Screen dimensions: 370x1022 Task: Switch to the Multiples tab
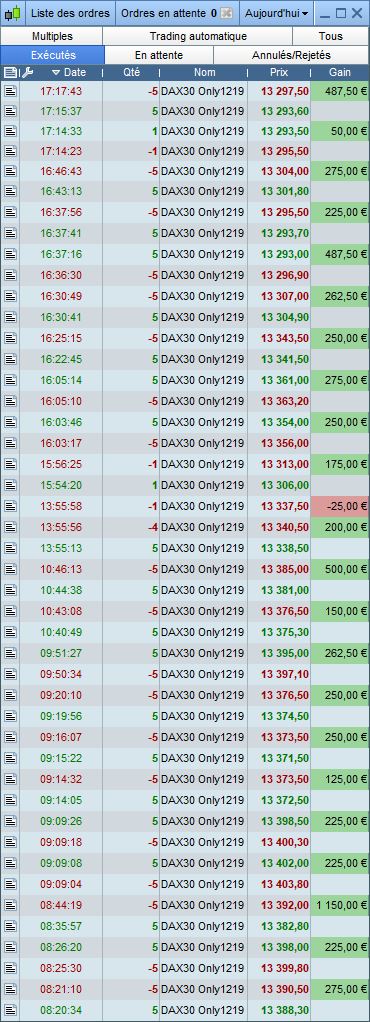click(x=52, y=36)
